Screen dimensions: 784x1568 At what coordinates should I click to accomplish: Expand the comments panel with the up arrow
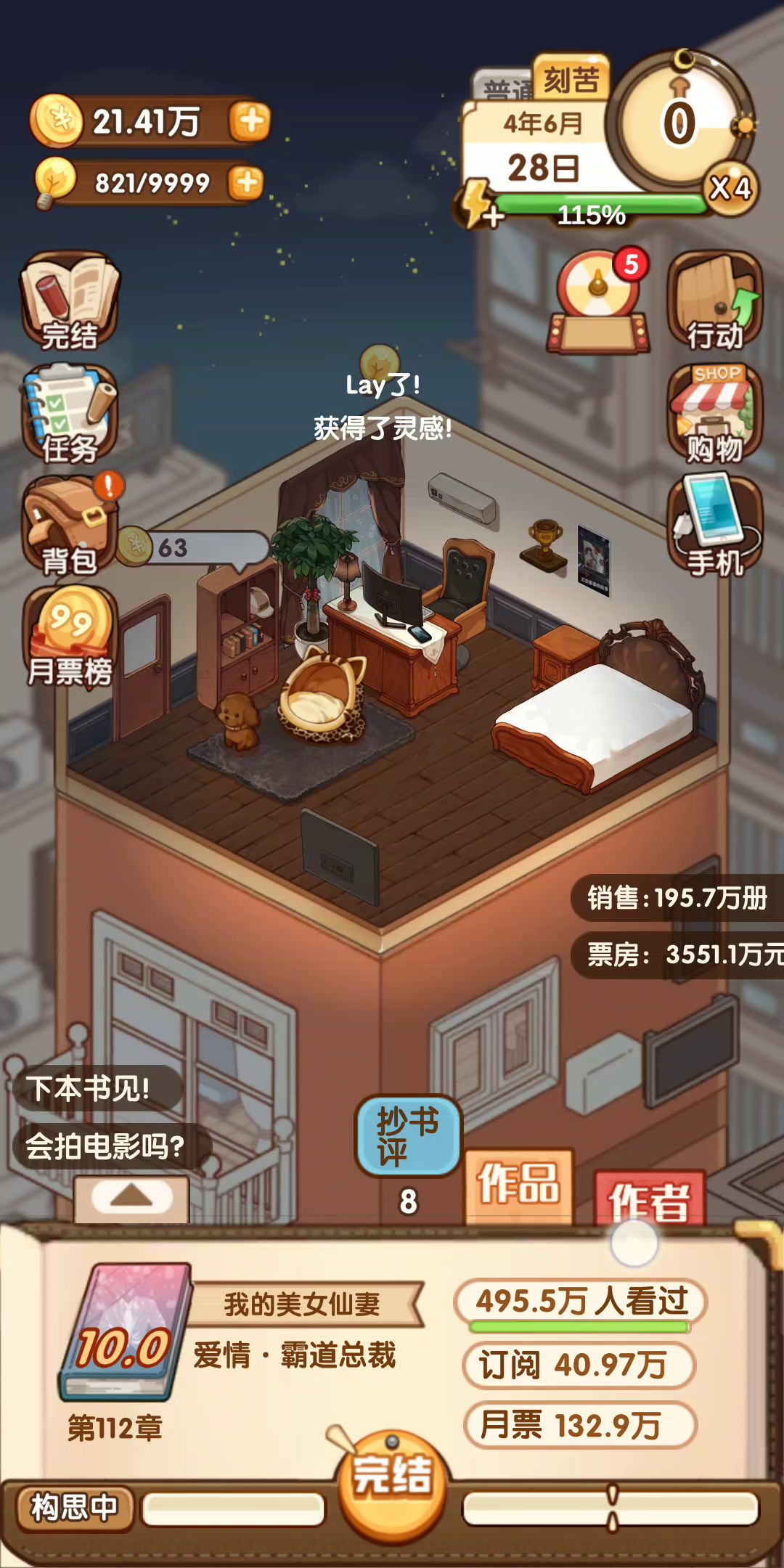coord(131,1196)
